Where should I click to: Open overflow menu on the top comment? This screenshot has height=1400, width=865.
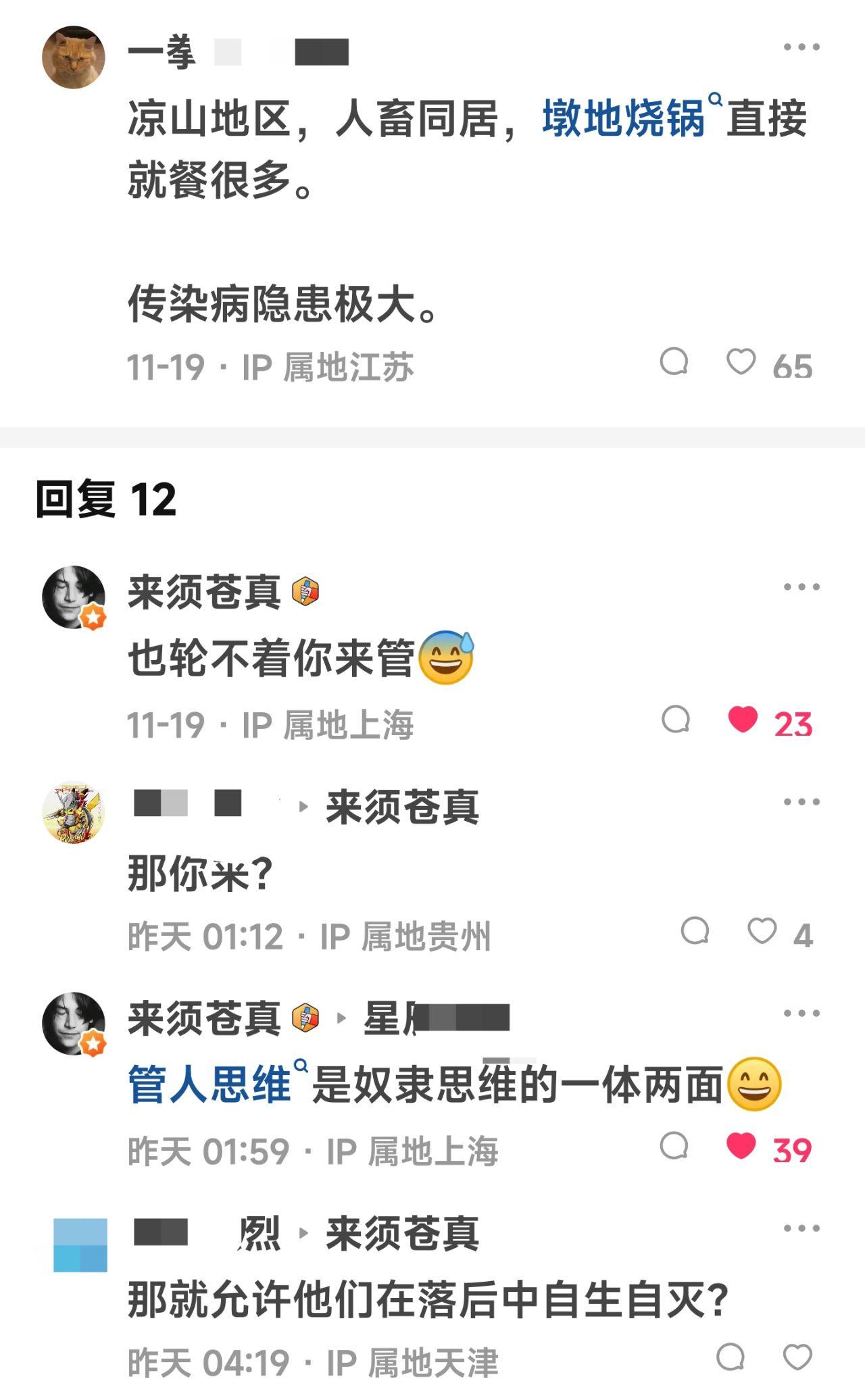point(801,47)
